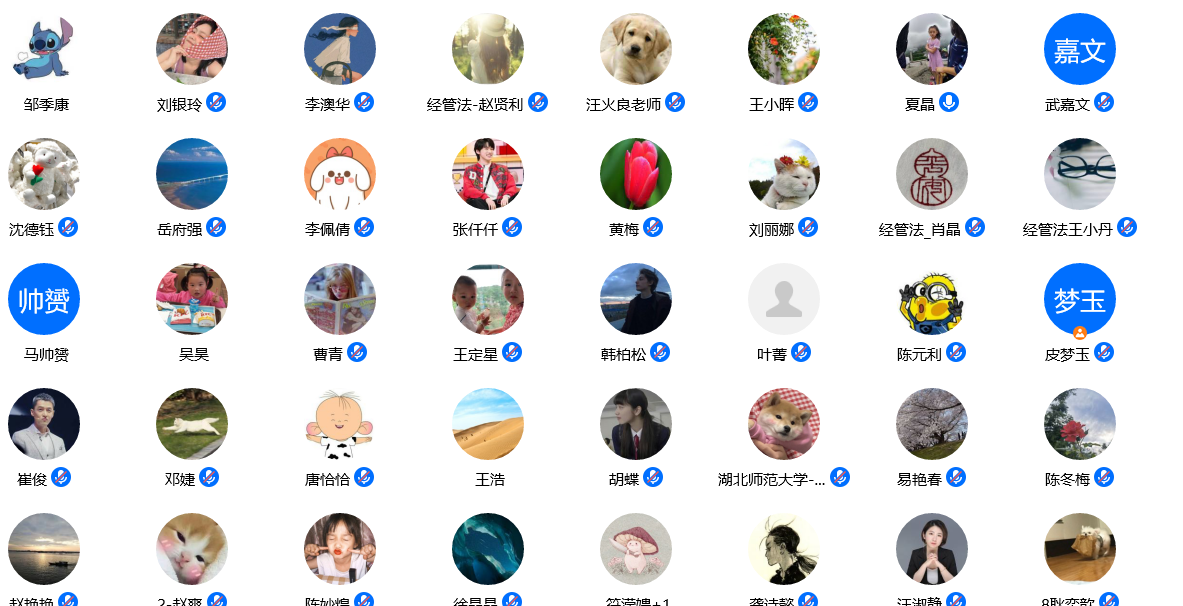Viewport: 1183px width, 606px height.
Task: Tap 黄梅's tulip avatar
Action: pos(636,174)
